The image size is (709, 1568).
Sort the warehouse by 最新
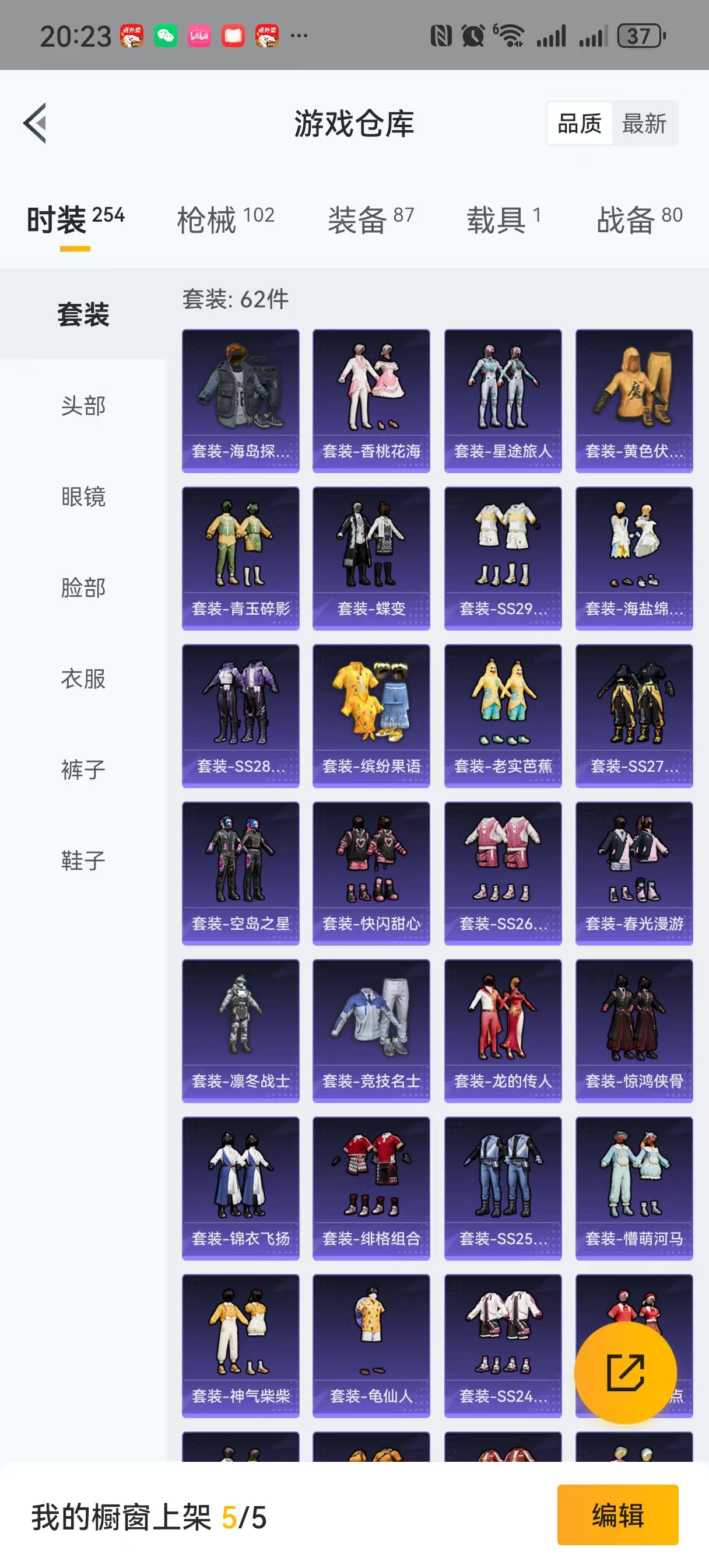click(x=644, y=124)
